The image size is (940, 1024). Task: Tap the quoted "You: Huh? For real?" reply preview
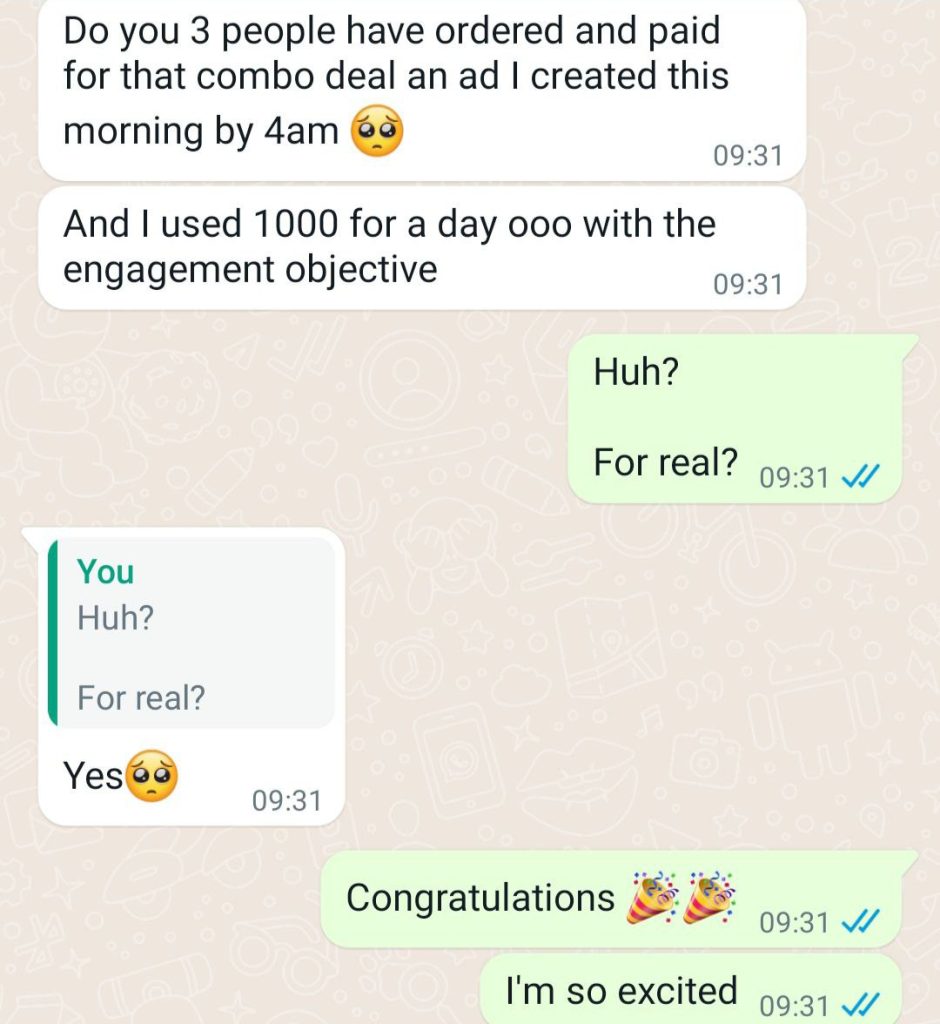coord(190,632)
